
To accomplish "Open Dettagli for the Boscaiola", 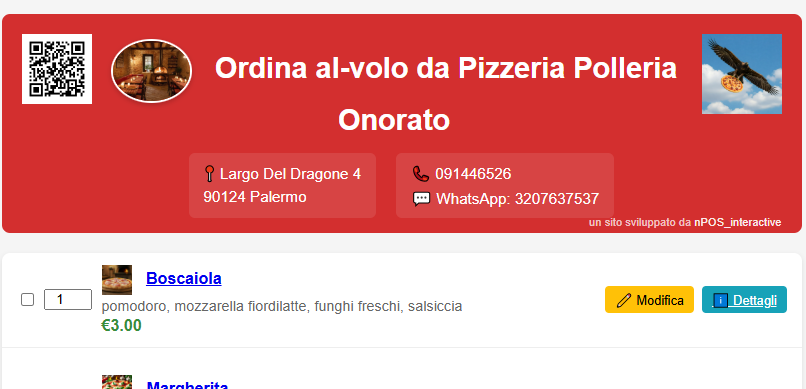I will 744,300.
